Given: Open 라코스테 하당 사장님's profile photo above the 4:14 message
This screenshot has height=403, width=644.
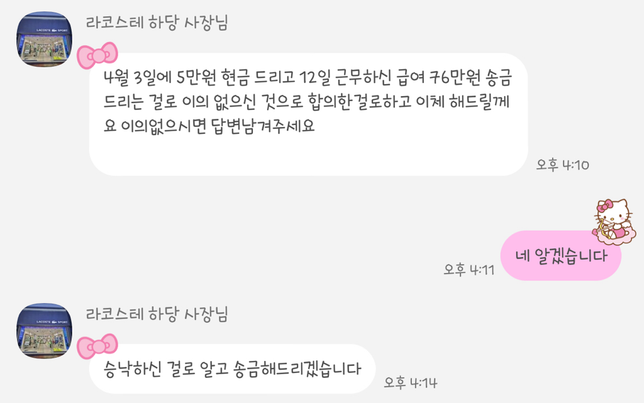Looking at the screenshot, I should 43,332.
